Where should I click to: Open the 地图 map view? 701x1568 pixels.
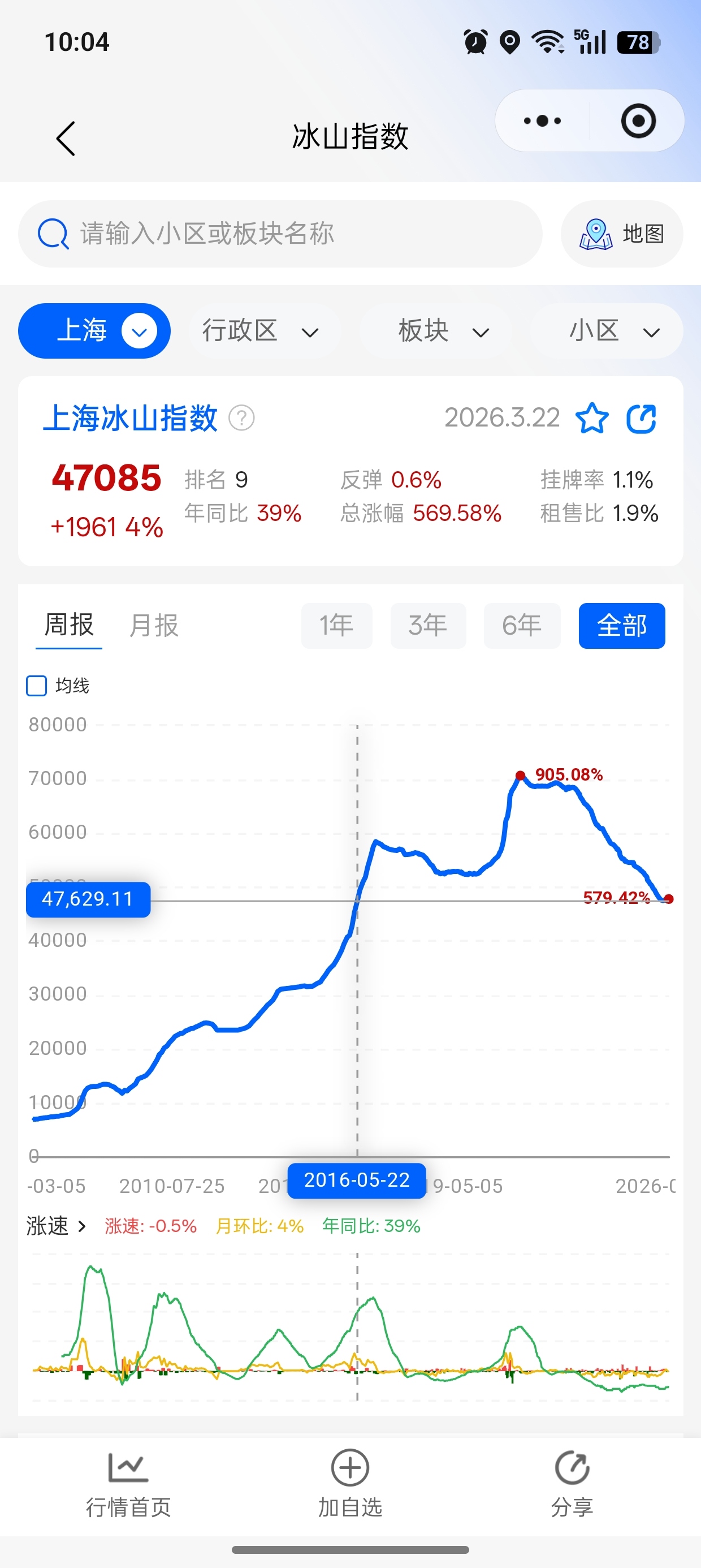pyautogui.click(x=621, y=234)
